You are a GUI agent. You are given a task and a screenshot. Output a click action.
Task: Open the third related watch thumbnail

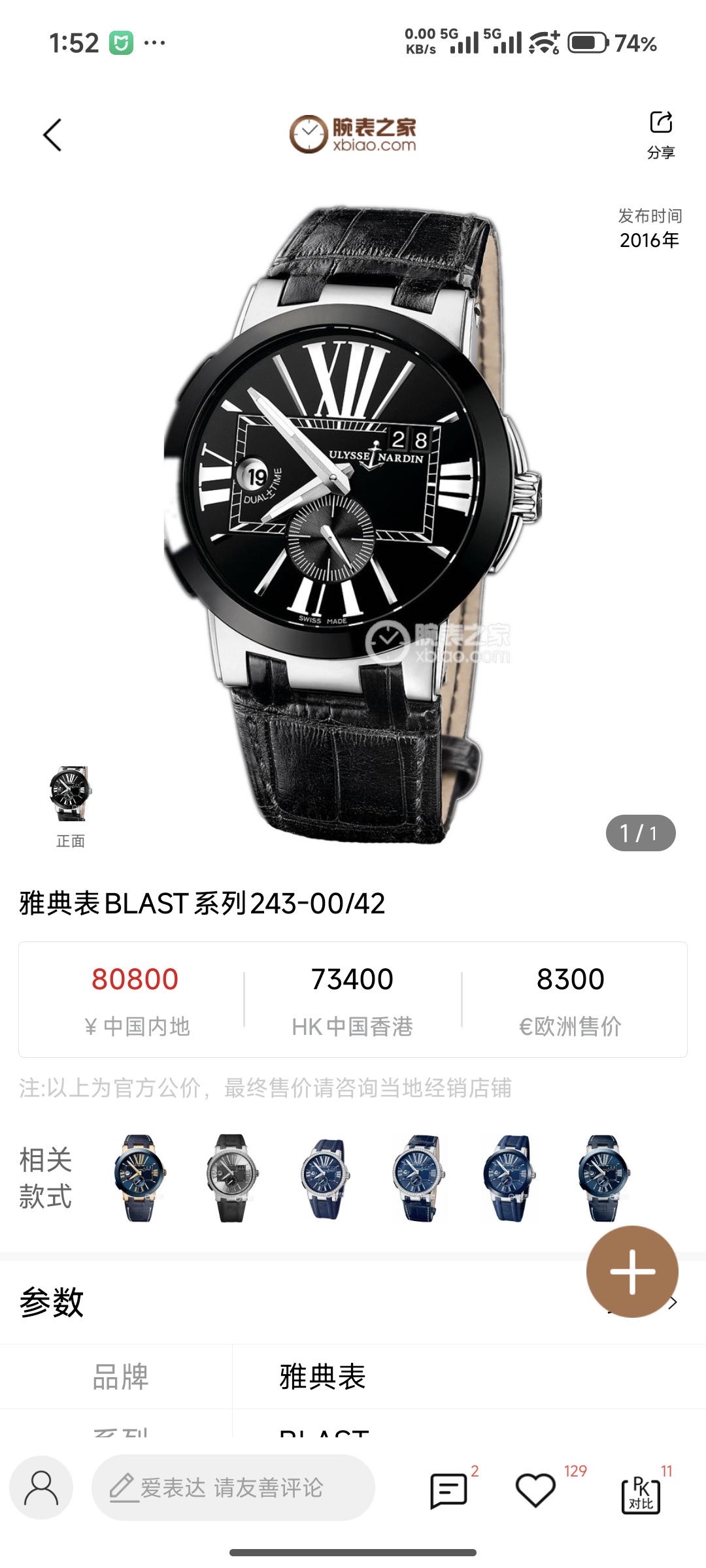[325, 1178]
